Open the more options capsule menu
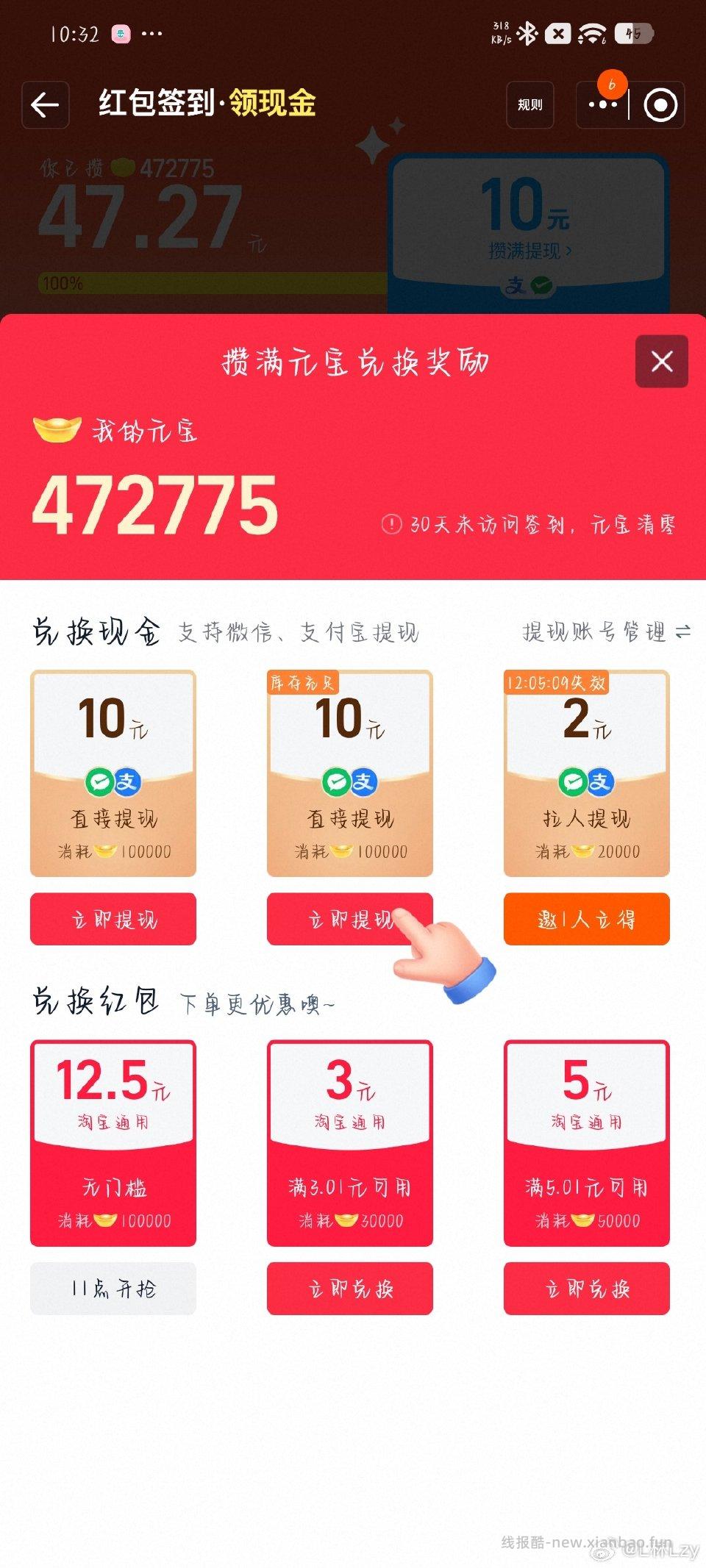 click(602, 105)
